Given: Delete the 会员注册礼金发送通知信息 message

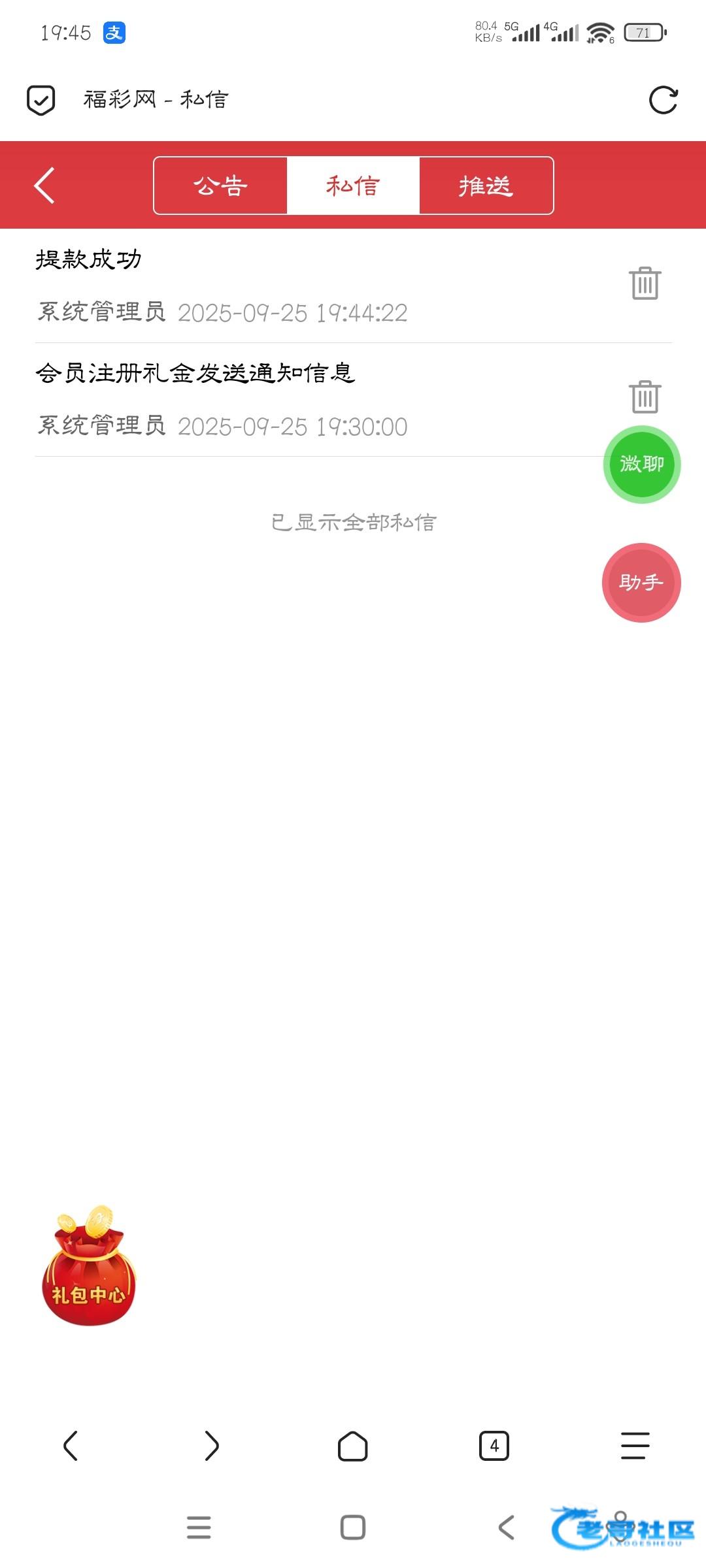Looking at the screenshot, I should (x=645, y=397).
